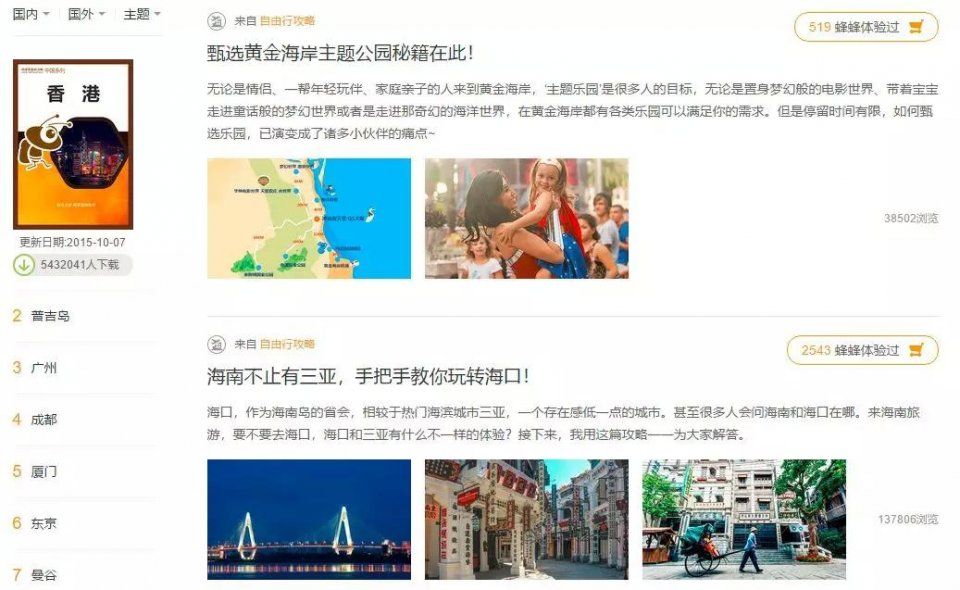Open the 厦门 destination entry
The height and width of the screenshot is (590, 960).
click(x=44, y=471)
